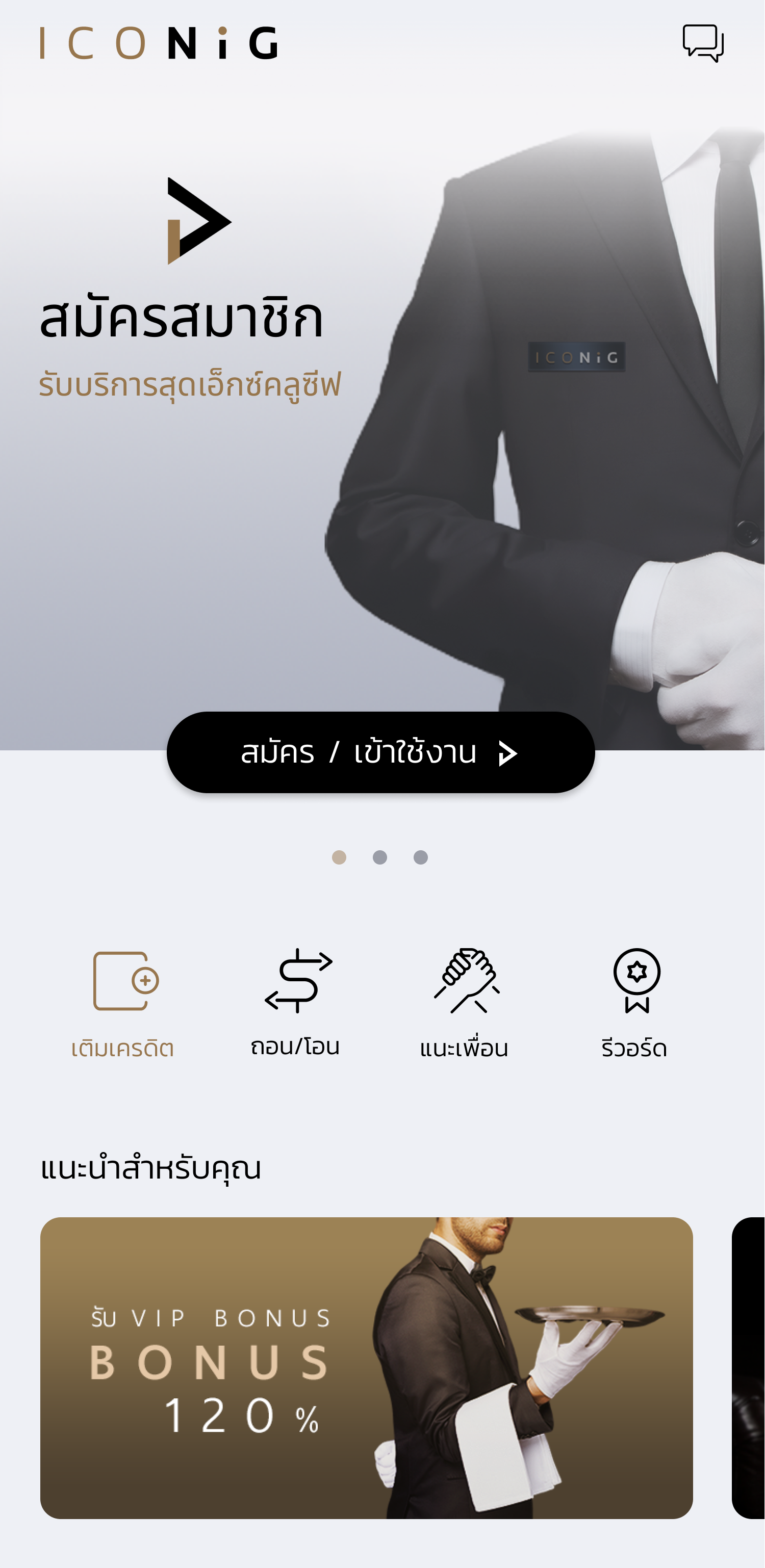Jump to the second banner slide dot
This screenshot has height=1568, width=765.
(x=379, y=857)
